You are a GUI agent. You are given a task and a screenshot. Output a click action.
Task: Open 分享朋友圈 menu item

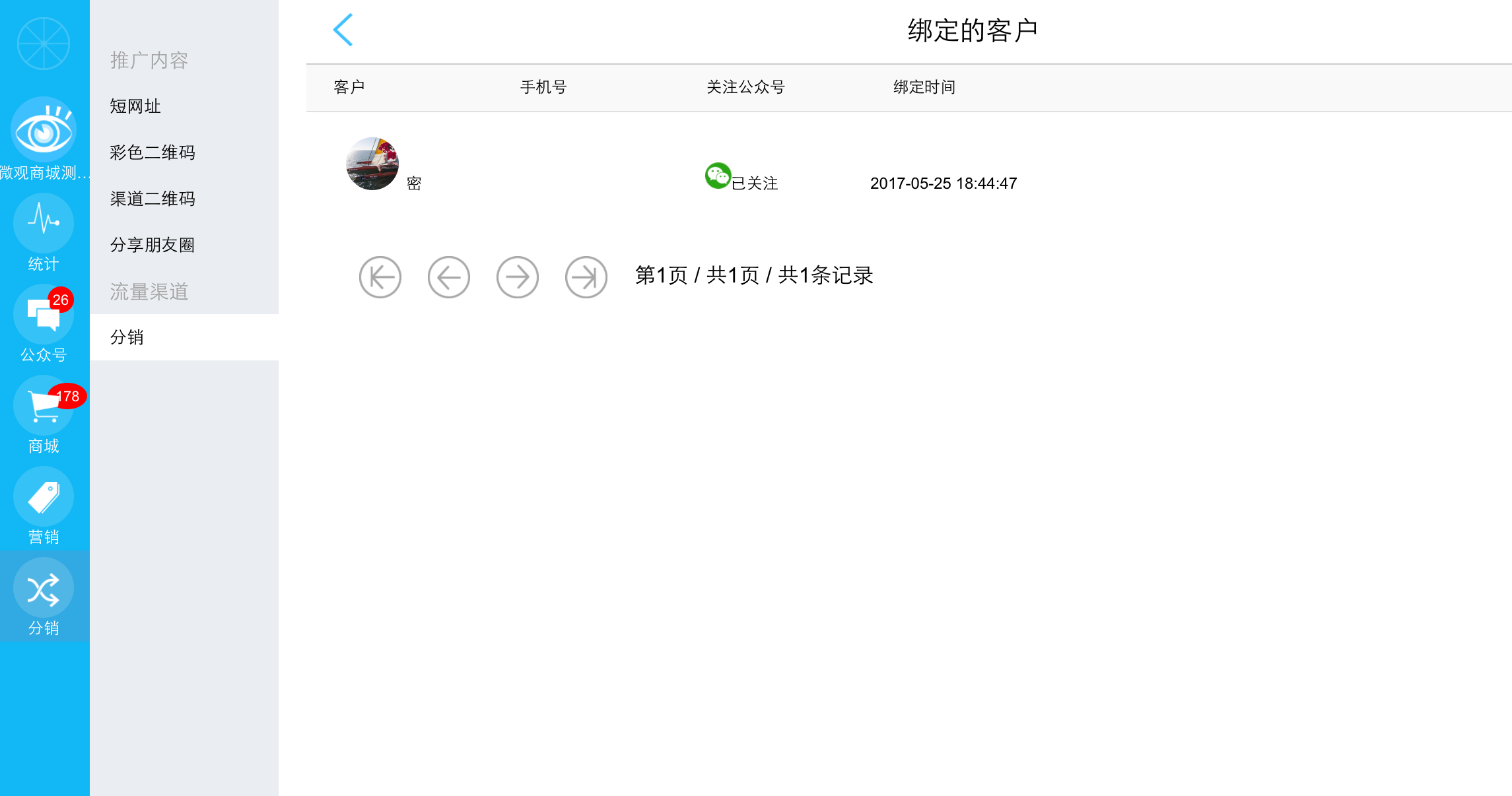pyautogui.click(x=153, y=245)
